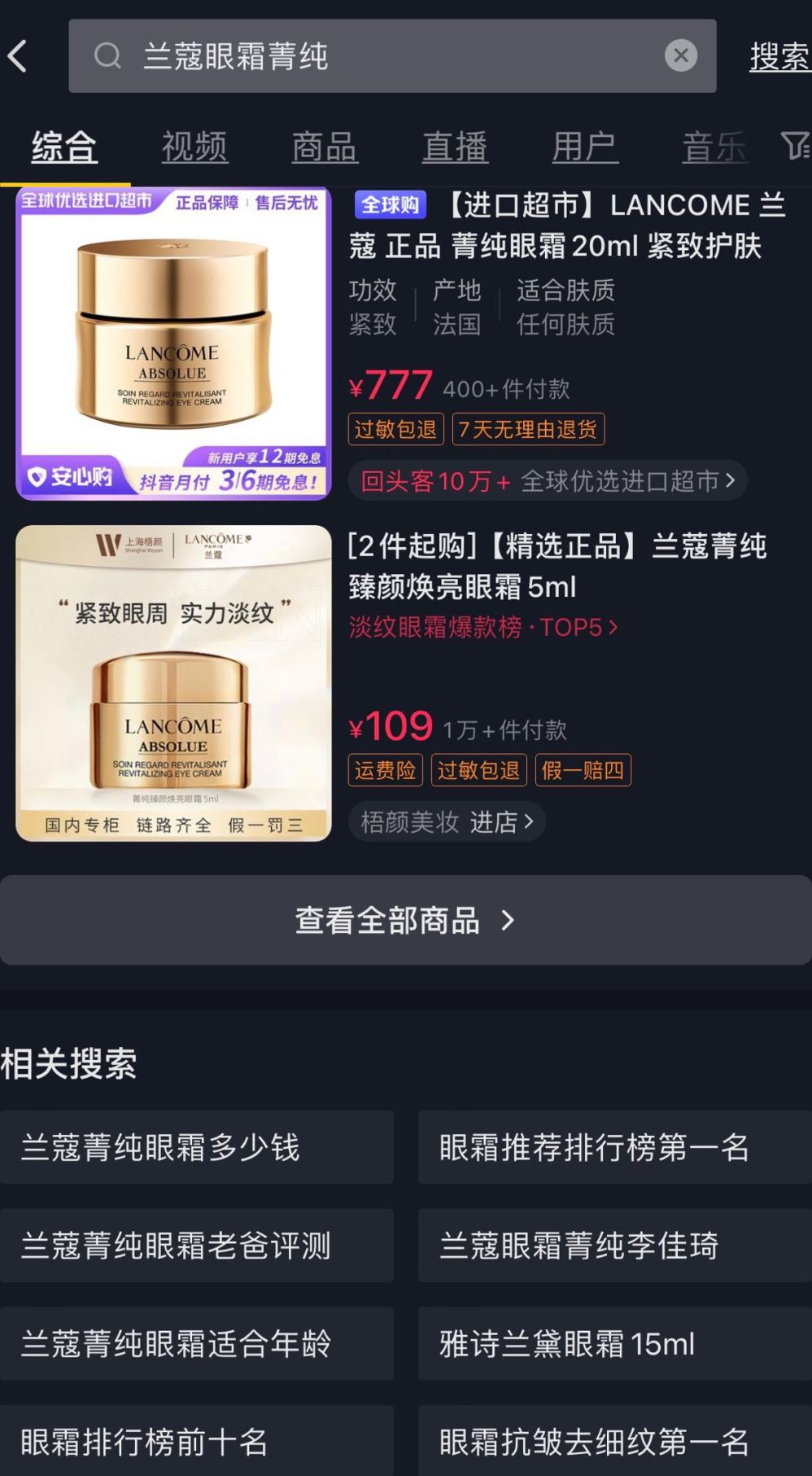
Task: Select the 假一赔四 service tag
Action: [583, 770]
